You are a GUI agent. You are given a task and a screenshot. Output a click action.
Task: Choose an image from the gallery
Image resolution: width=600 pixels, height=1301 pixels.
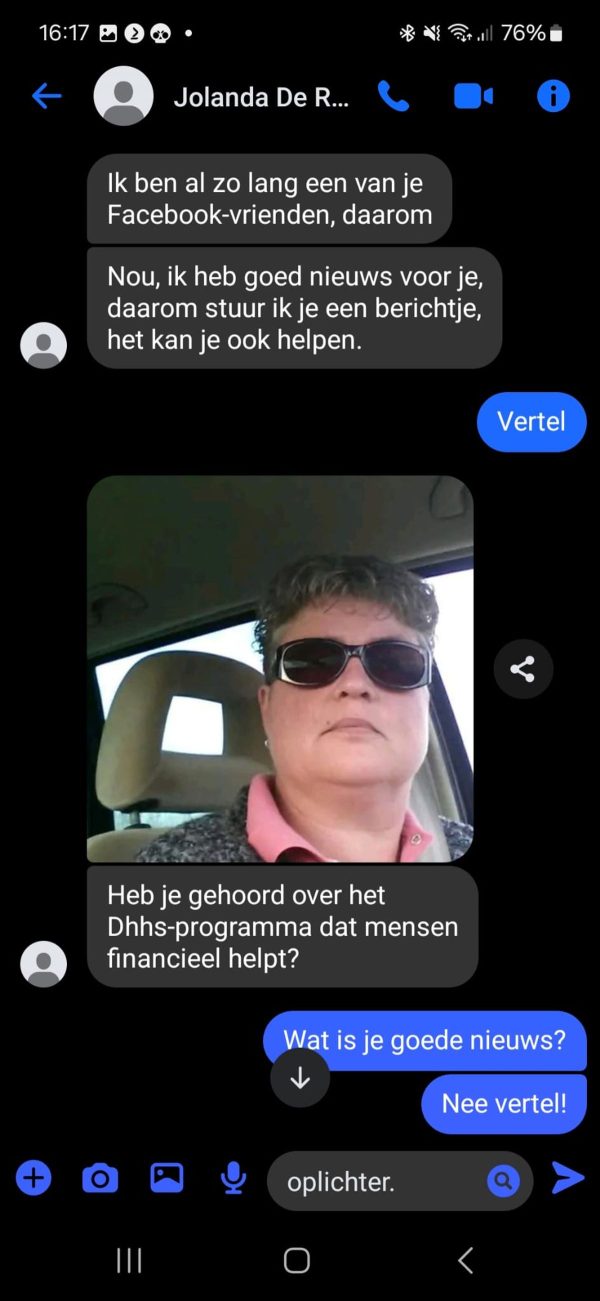click(x=167, y=1179)
